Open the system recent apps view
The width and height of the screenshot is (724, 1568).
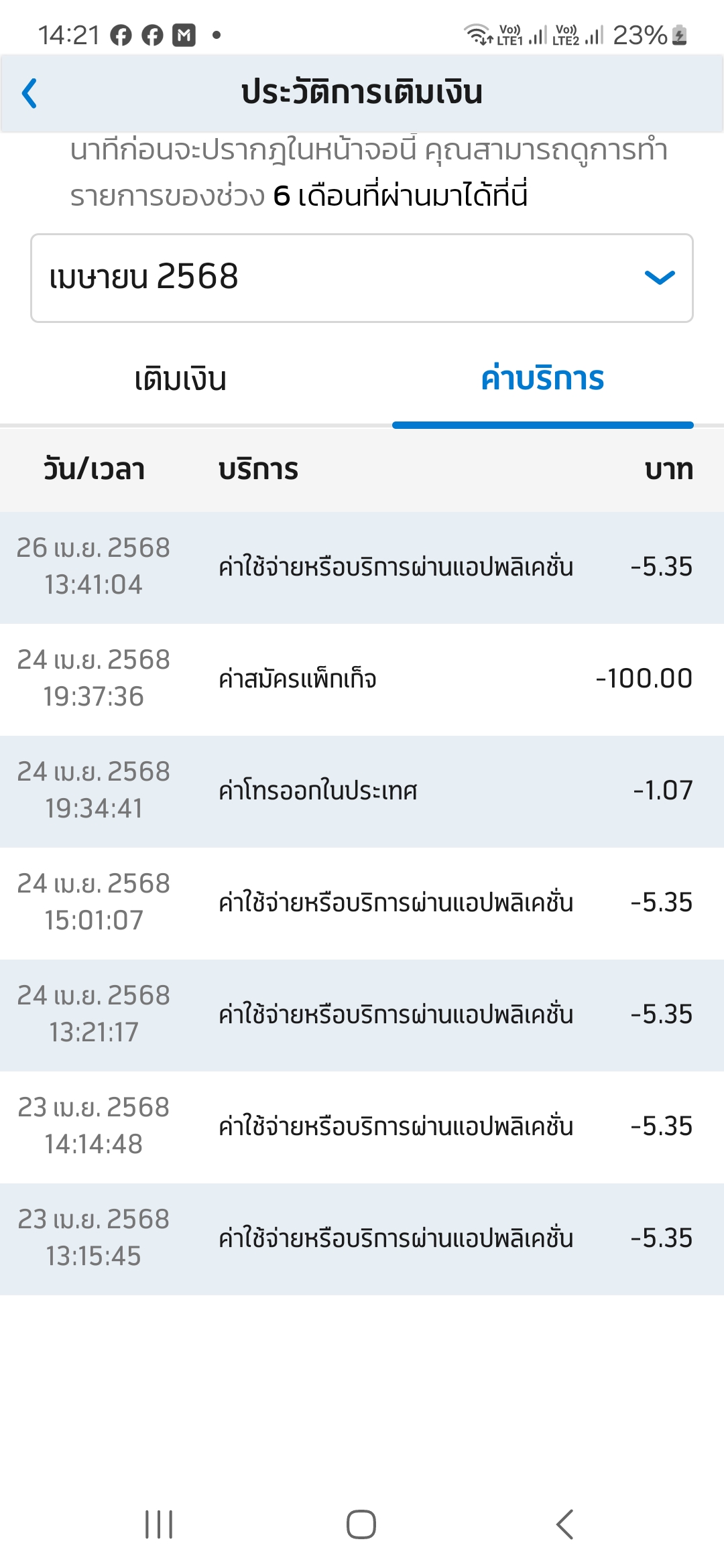point(159,1524)
